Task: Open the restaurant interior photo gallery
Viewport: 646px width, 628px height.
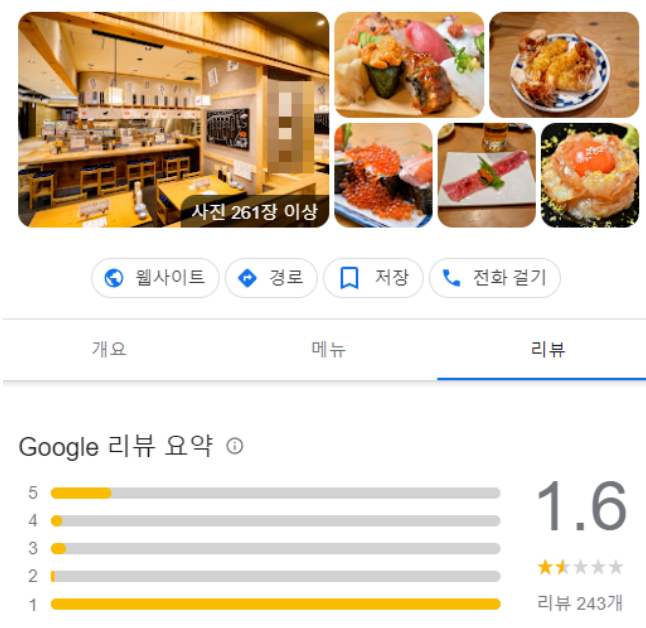Action: [173, 119]
